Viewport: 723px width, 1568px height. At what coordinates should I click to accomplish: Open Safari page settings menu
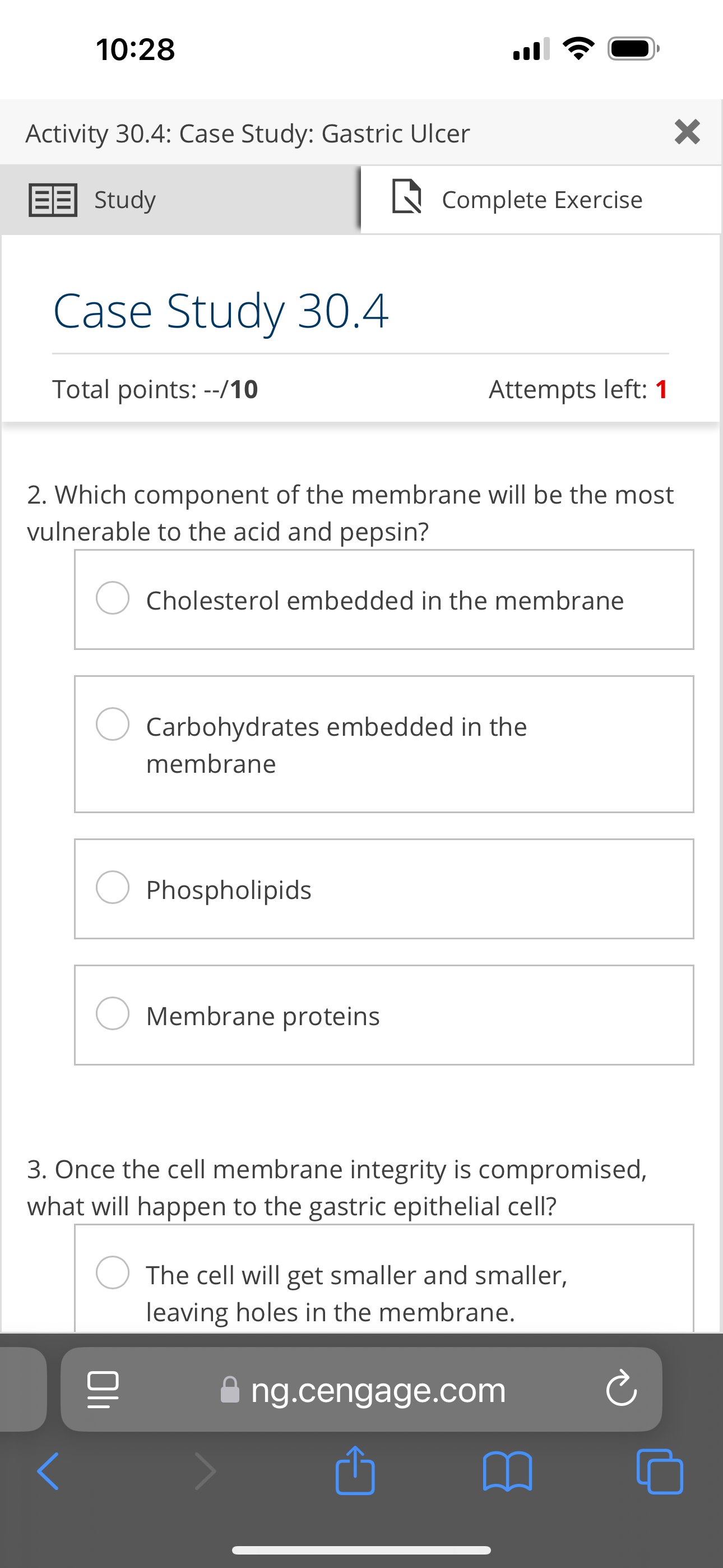pos(103,1389)
